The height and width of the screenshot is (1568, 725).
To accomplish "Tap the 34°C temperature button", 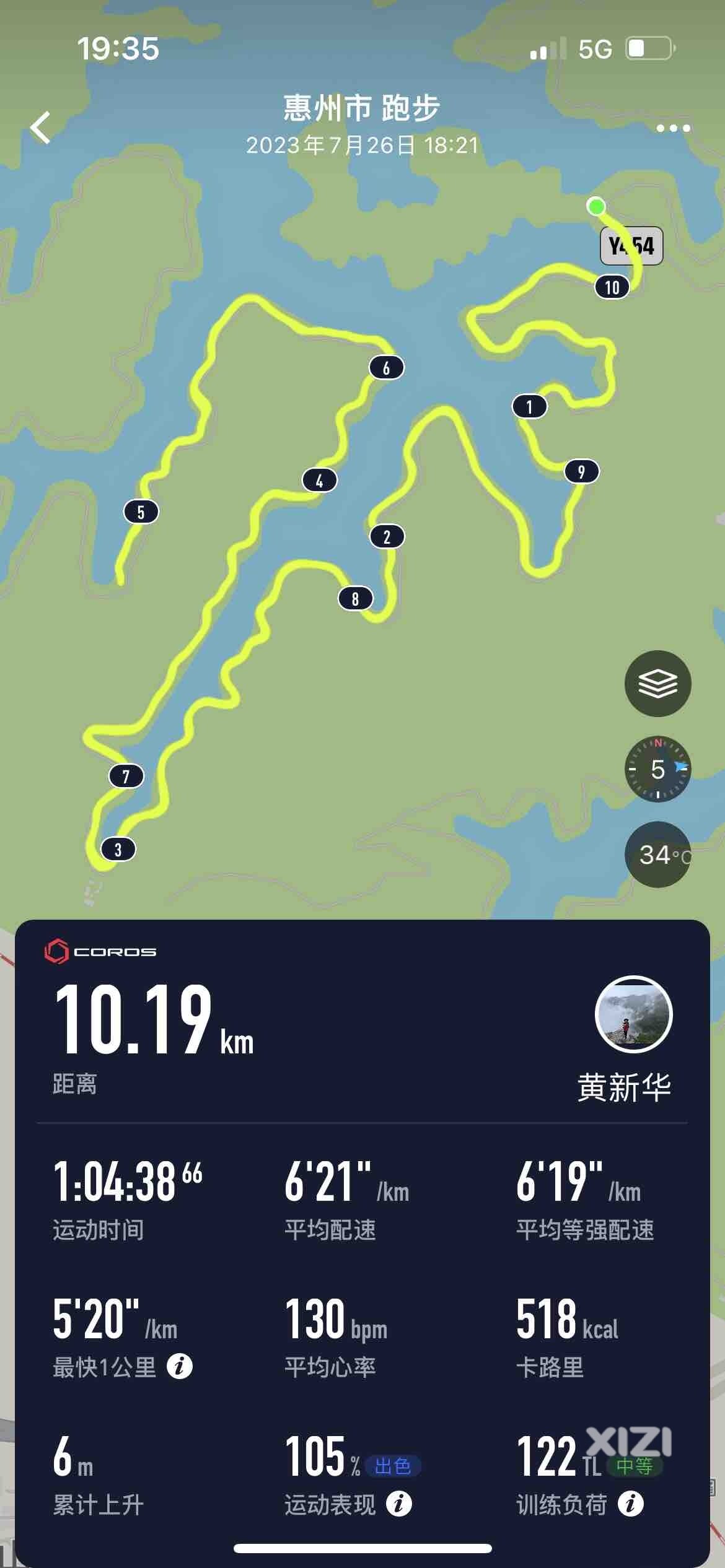I will [658, 855].
